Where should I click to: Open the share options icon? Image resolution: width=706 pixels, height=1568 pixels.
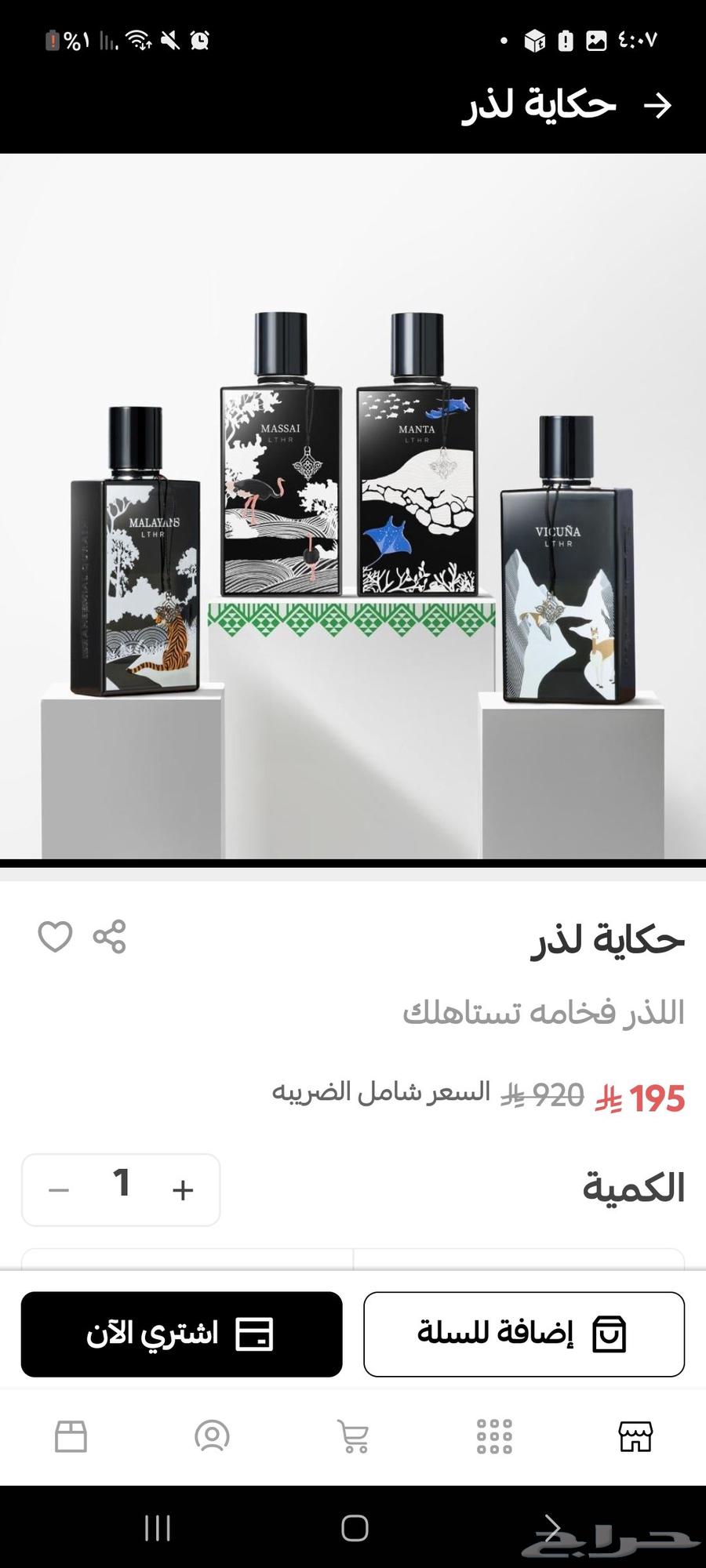112,935
